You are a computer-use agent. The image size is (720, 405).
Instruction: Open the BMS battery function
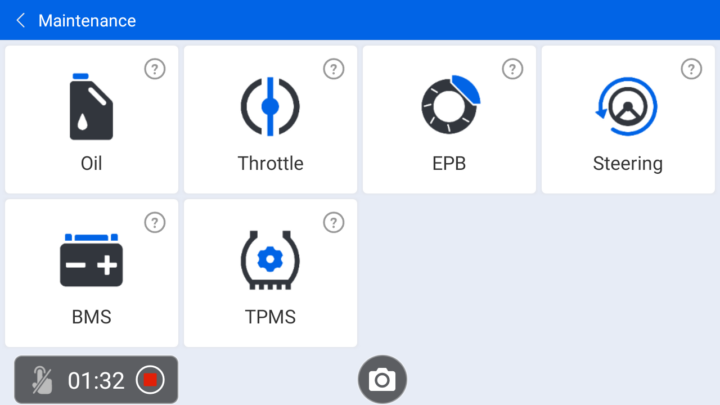tap(91, 274)
